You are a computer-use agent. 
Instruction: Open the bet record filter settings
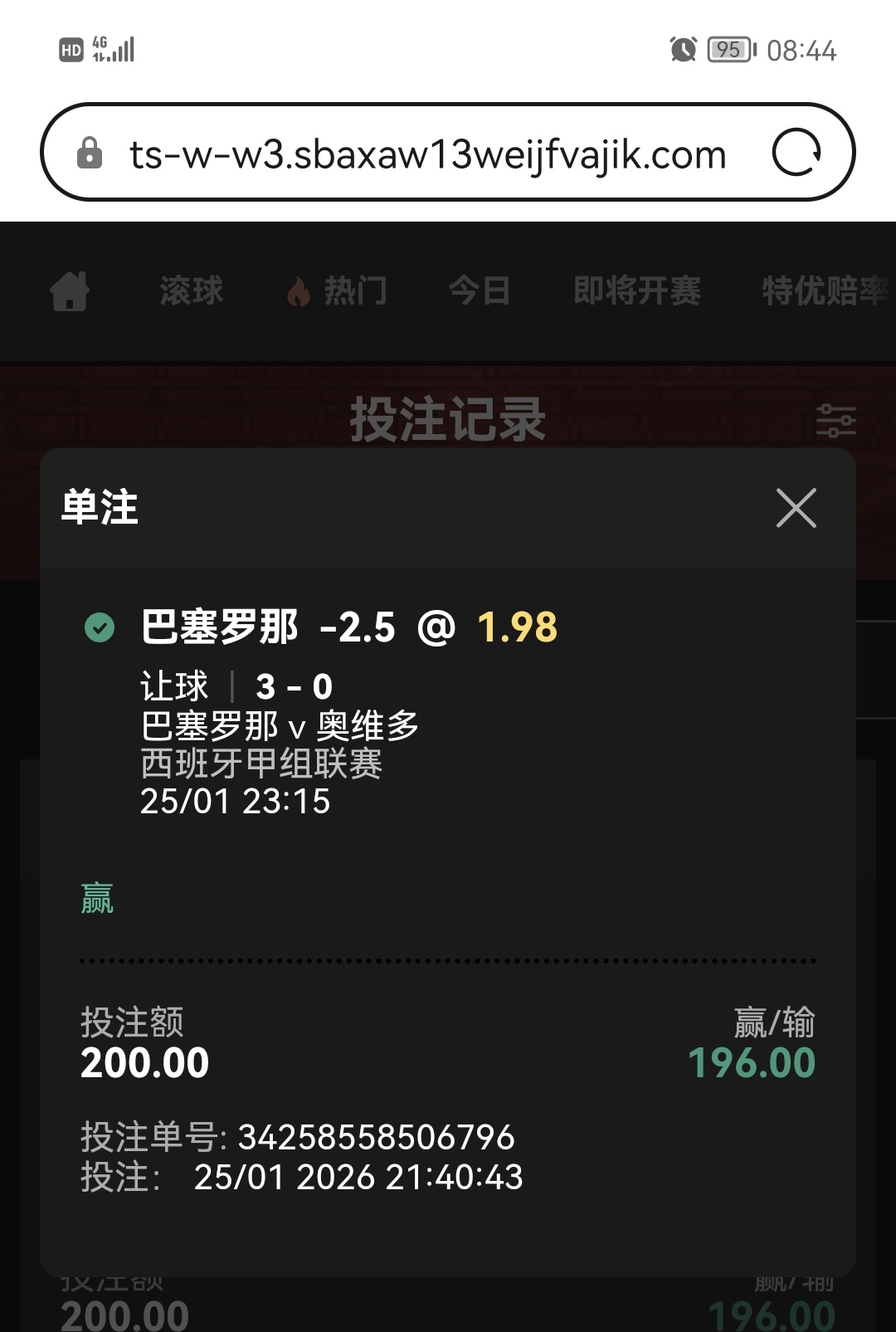click(x=835, y=421)
